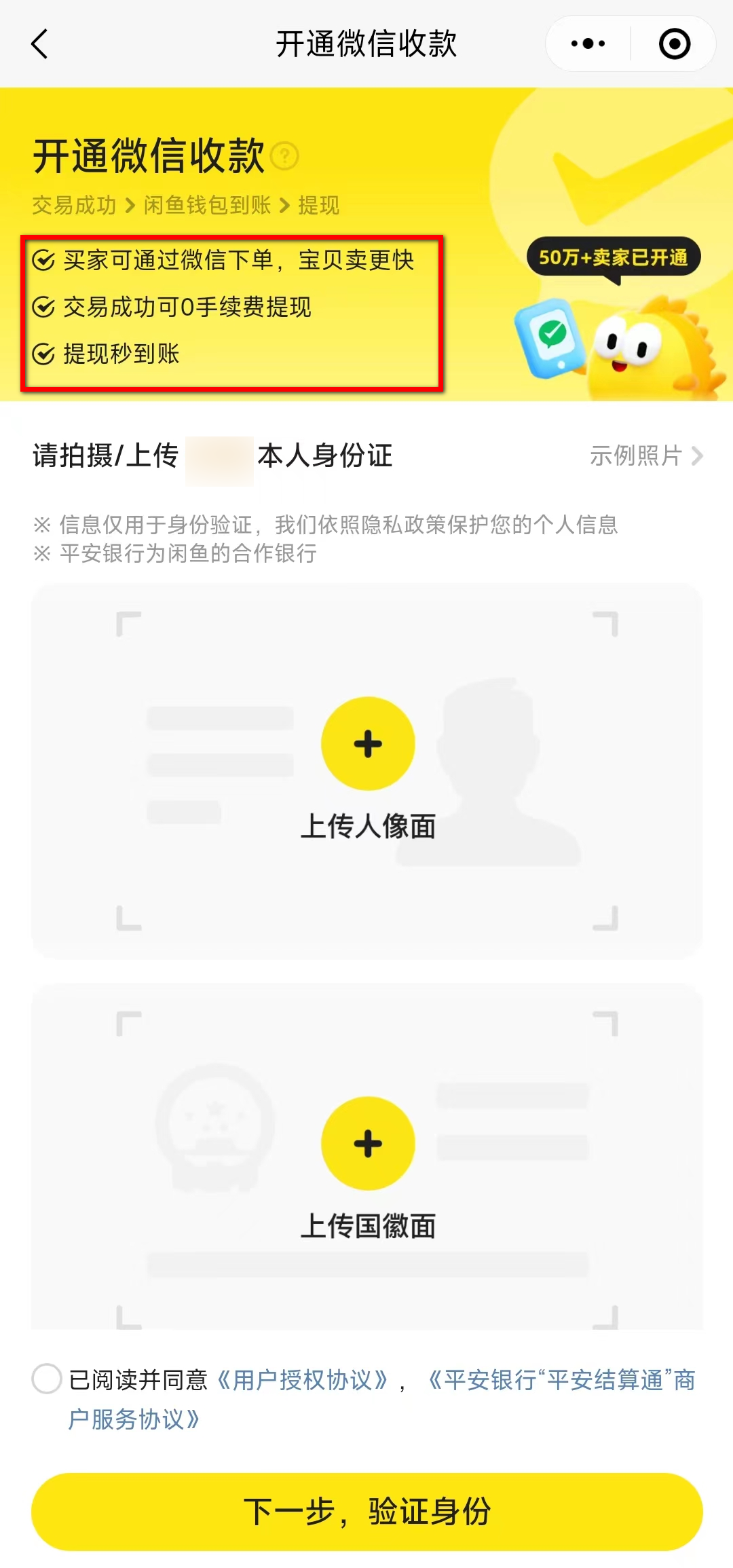
Task: Click the plus icon to upload 国徽面 photo
Action: click(368, 1143)
